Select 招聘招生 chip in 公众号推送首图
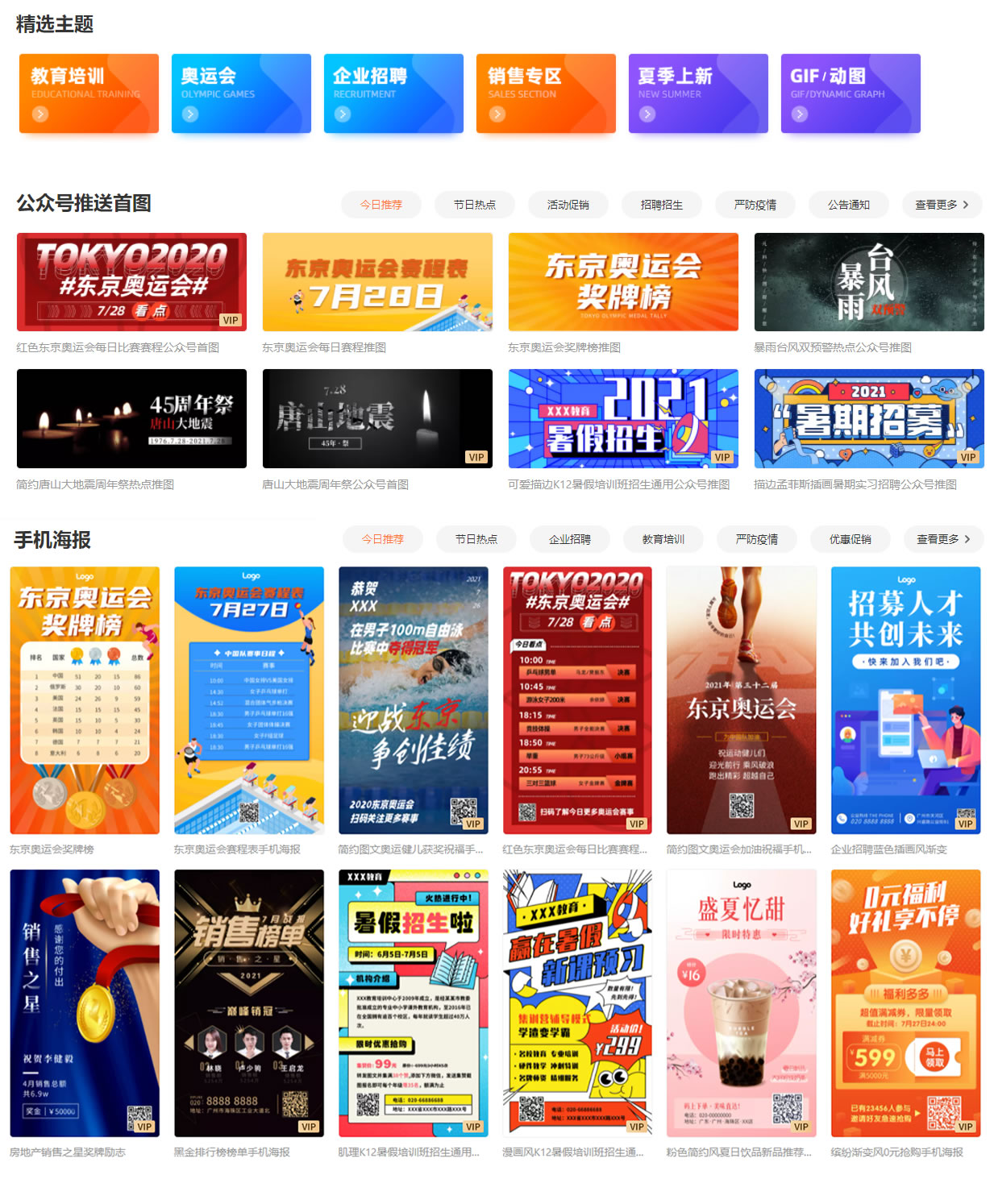 [661, 205]
